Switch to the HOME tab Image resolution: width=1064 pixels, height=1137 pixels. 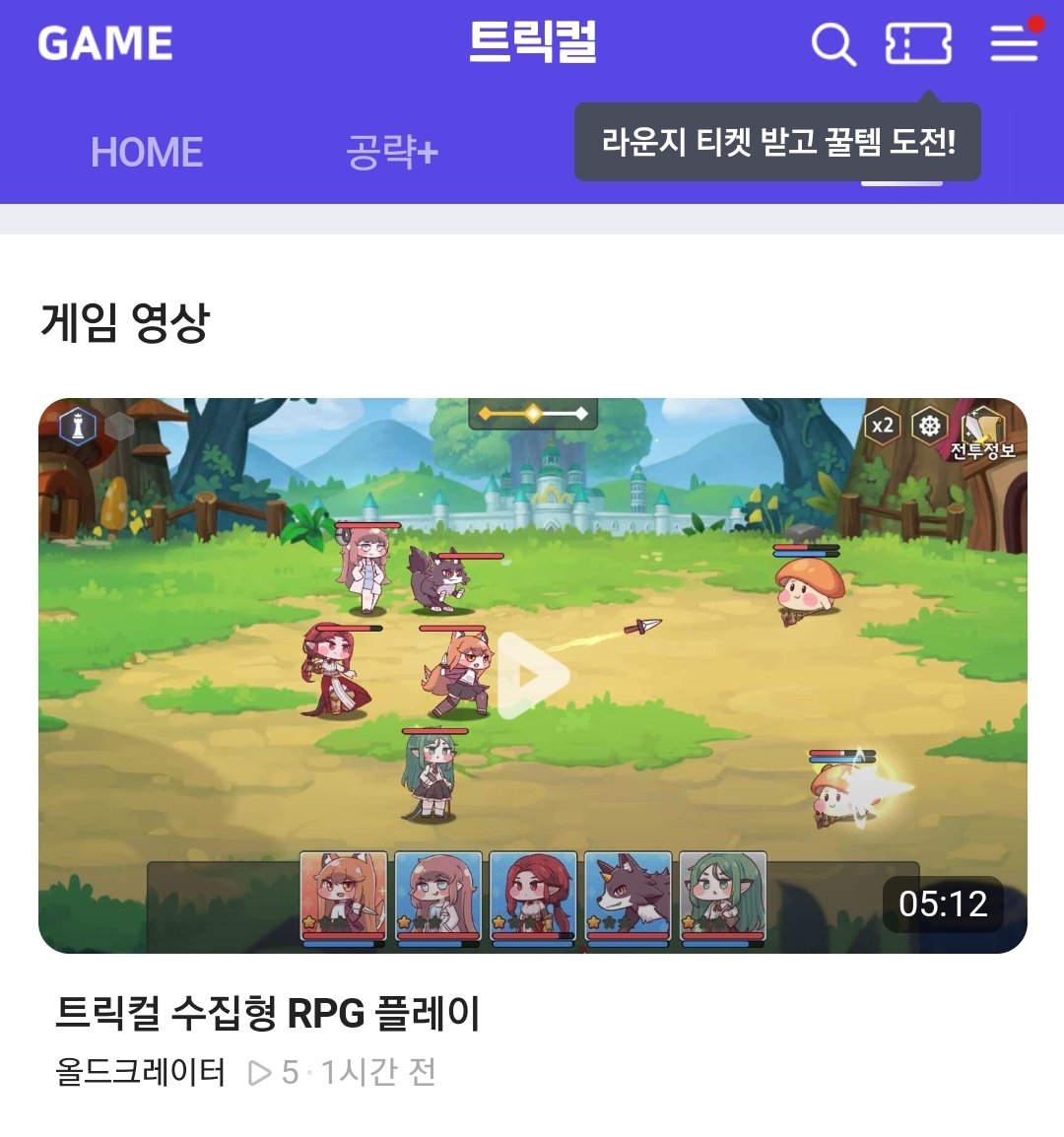(147, 153)
